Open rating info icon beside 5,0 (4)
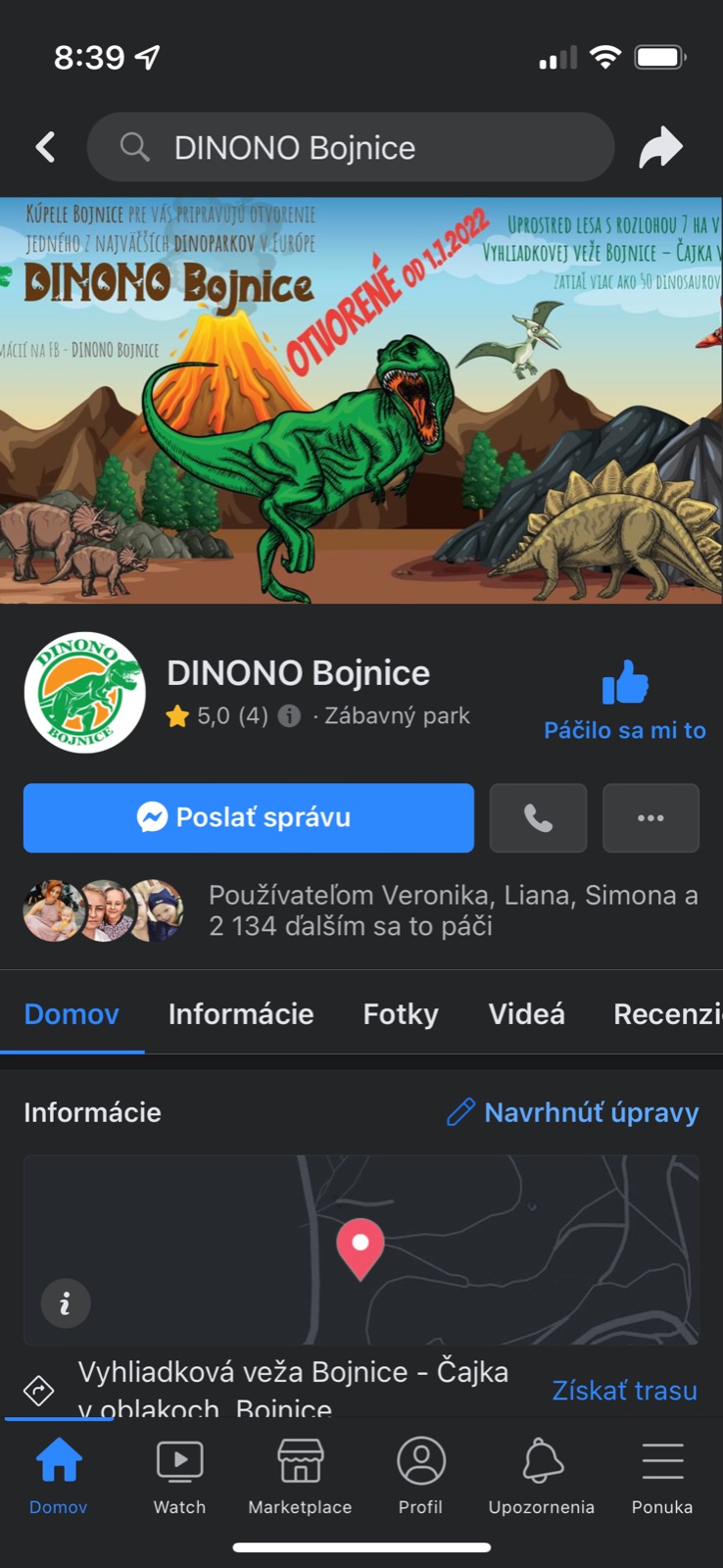The width and height of the screenshot is (723, 1568). [289, 715]
